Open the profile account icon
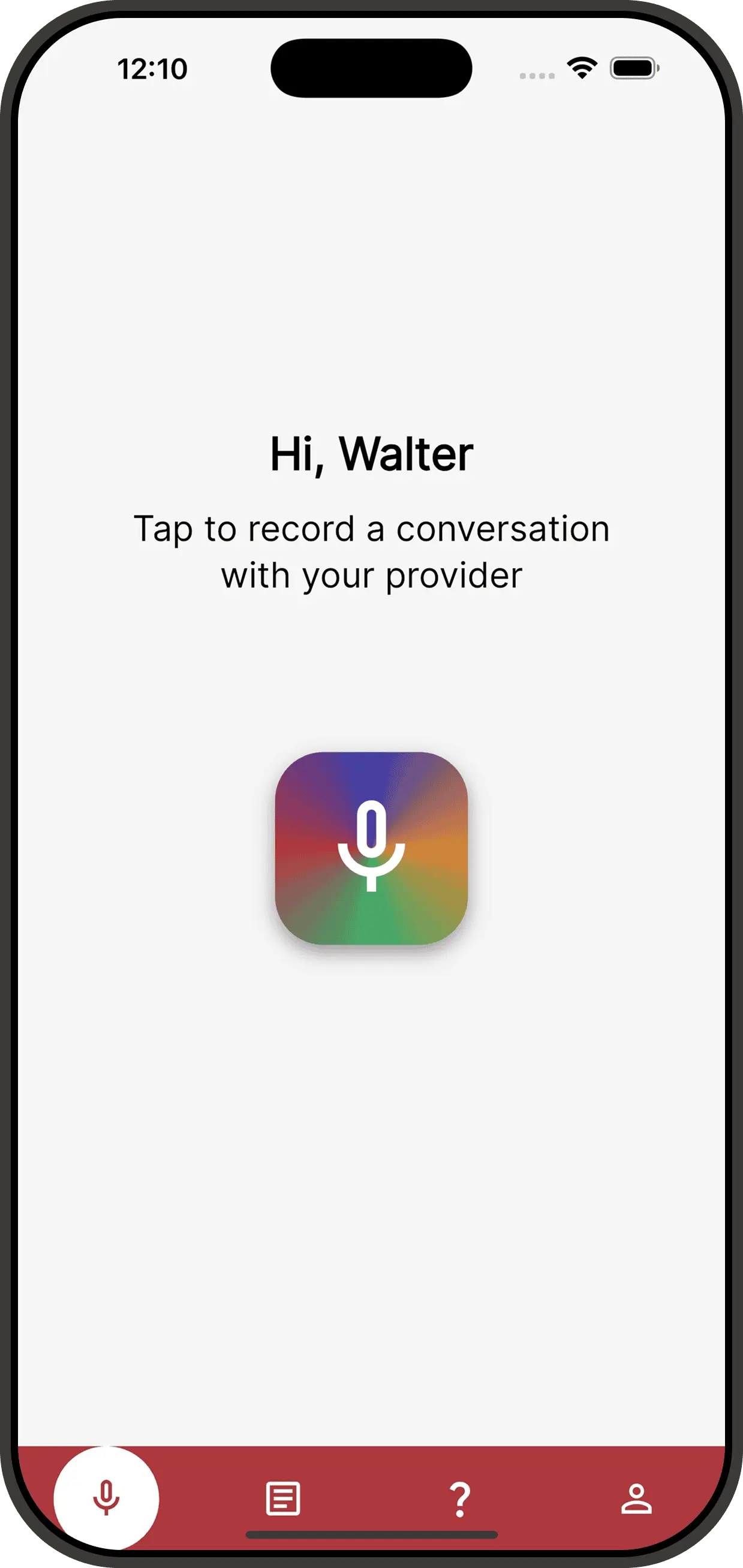Viewport: 743px width, 1568px height. [x=637, y=1498]
